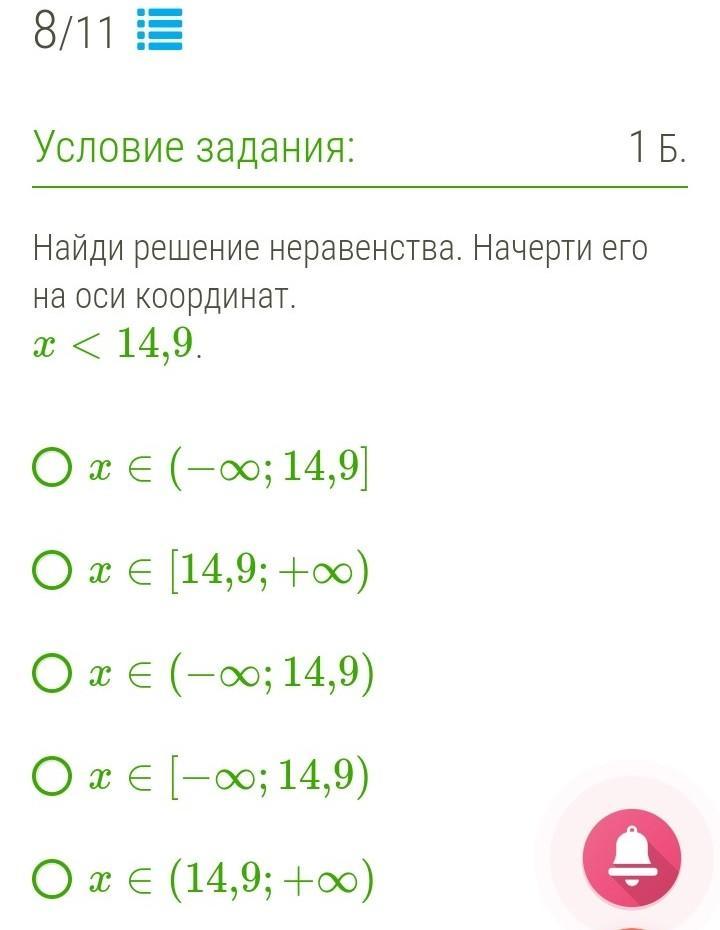This screenshot has height=930, width=720.
Task: Choose option x ∈ [14,9; +∞)
Action: (x=52, y=571)
